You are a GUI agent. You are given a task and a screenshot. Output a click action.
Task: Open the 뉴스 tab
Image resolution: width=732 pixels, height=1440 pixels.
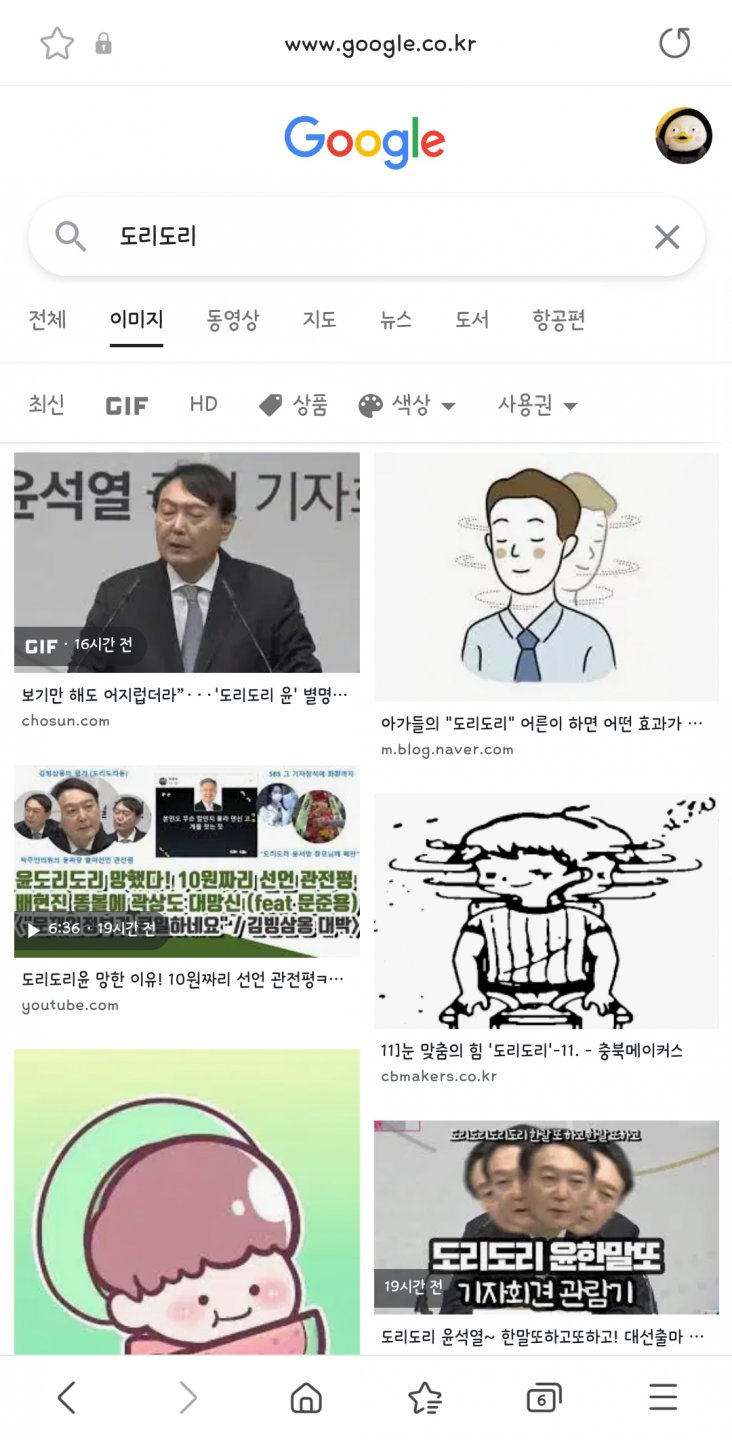click(395, 320)
